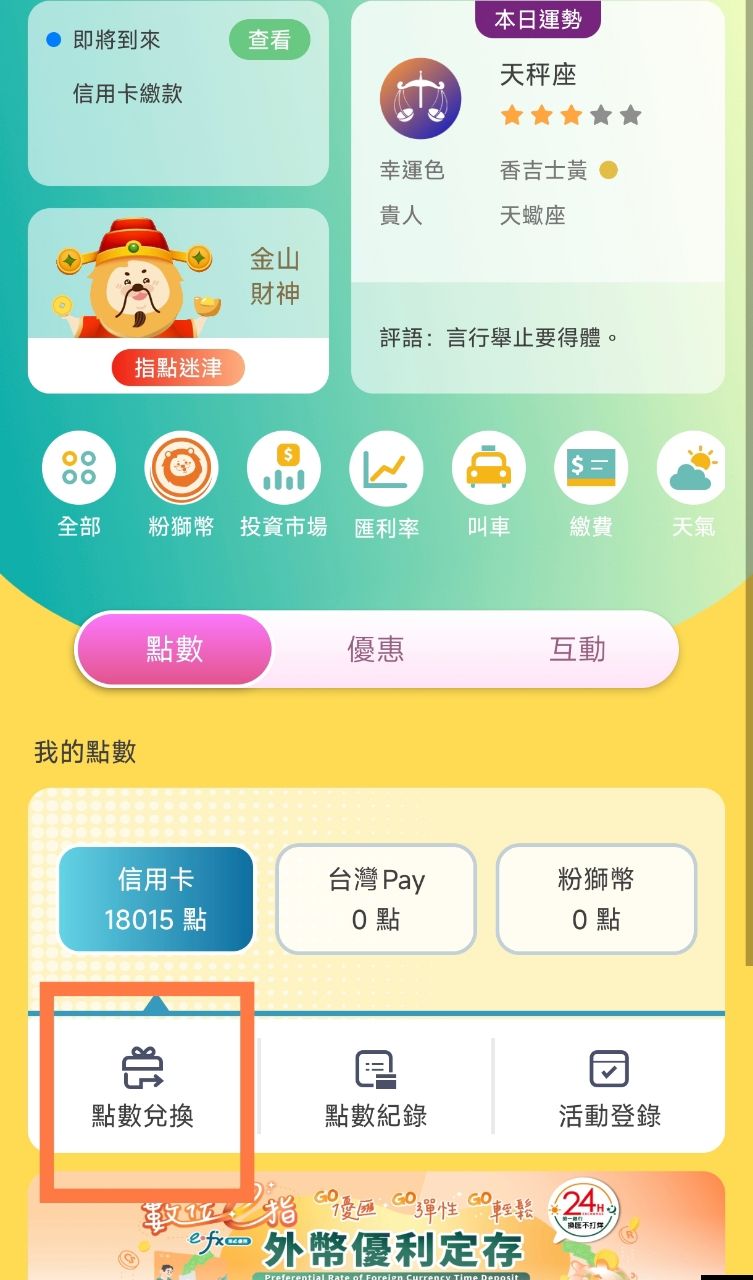Open the 天秤座 daily fortune card
This screenshot has height=1280, width=753.
(x=537, y=200)
